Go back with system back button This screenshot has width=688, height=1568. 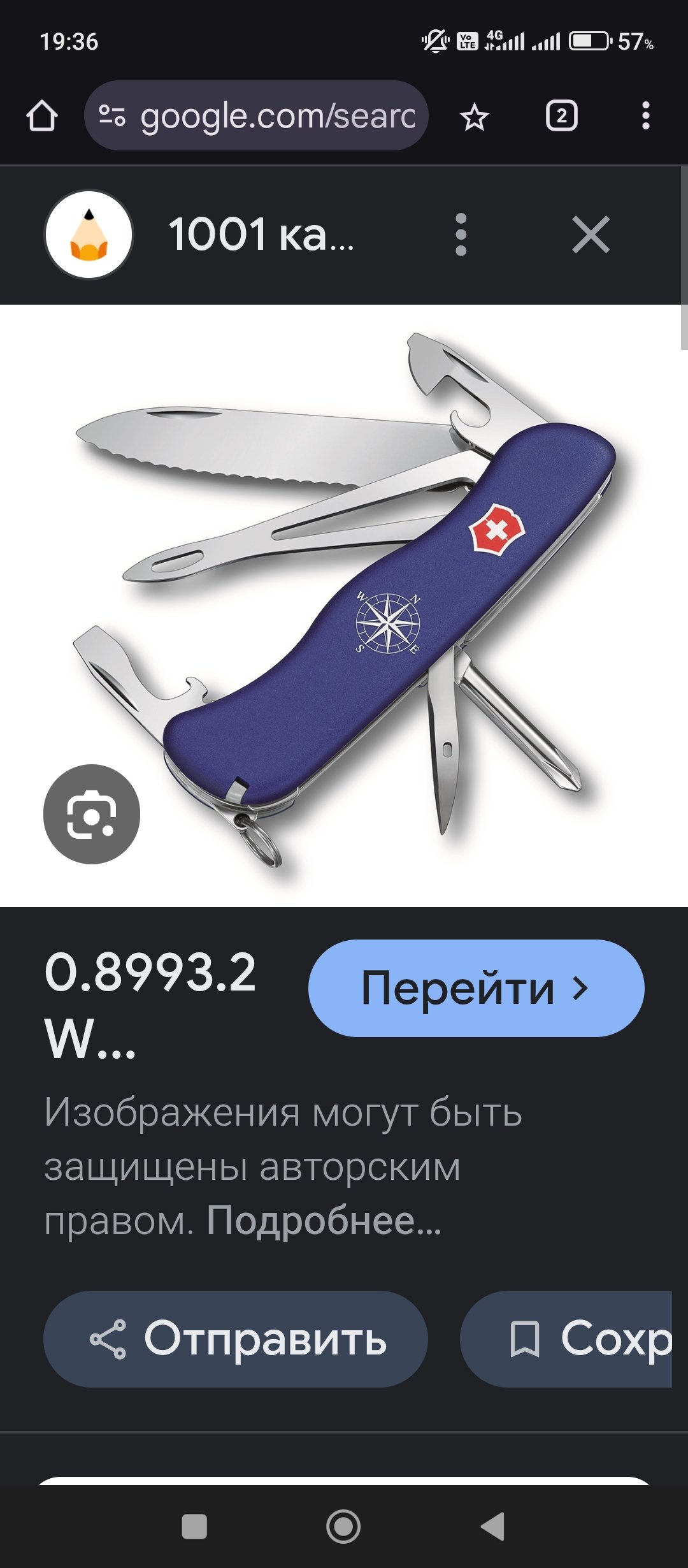pyautogui.click(x=492, y=1527)
